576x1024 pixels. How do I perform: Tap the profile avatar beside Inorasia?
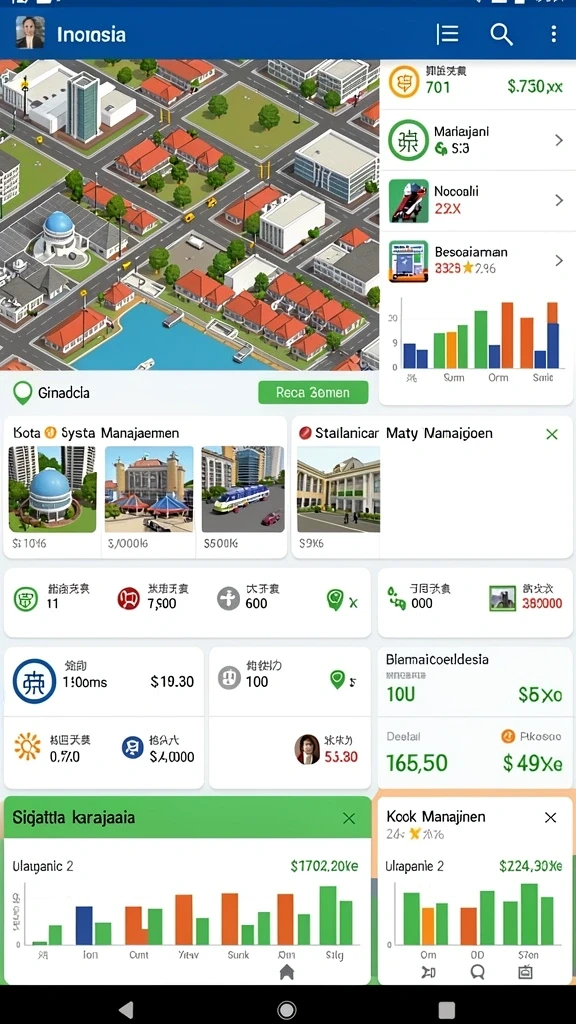coord(30,33)
